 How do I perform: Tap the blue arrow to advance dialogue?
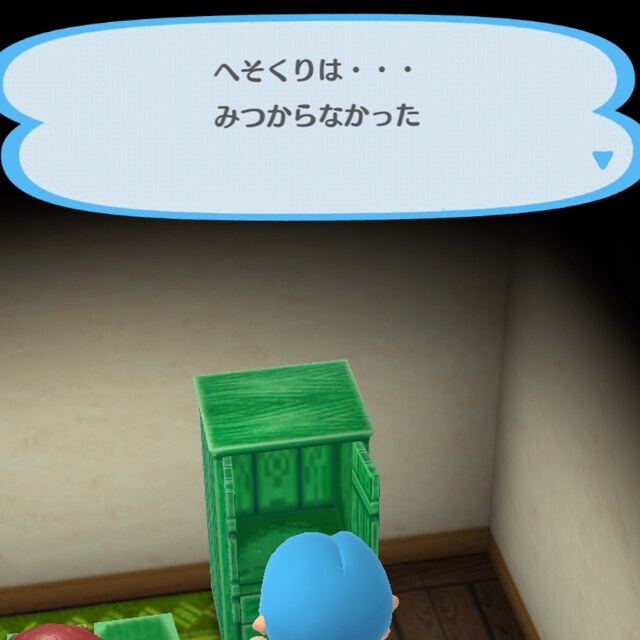601,159
